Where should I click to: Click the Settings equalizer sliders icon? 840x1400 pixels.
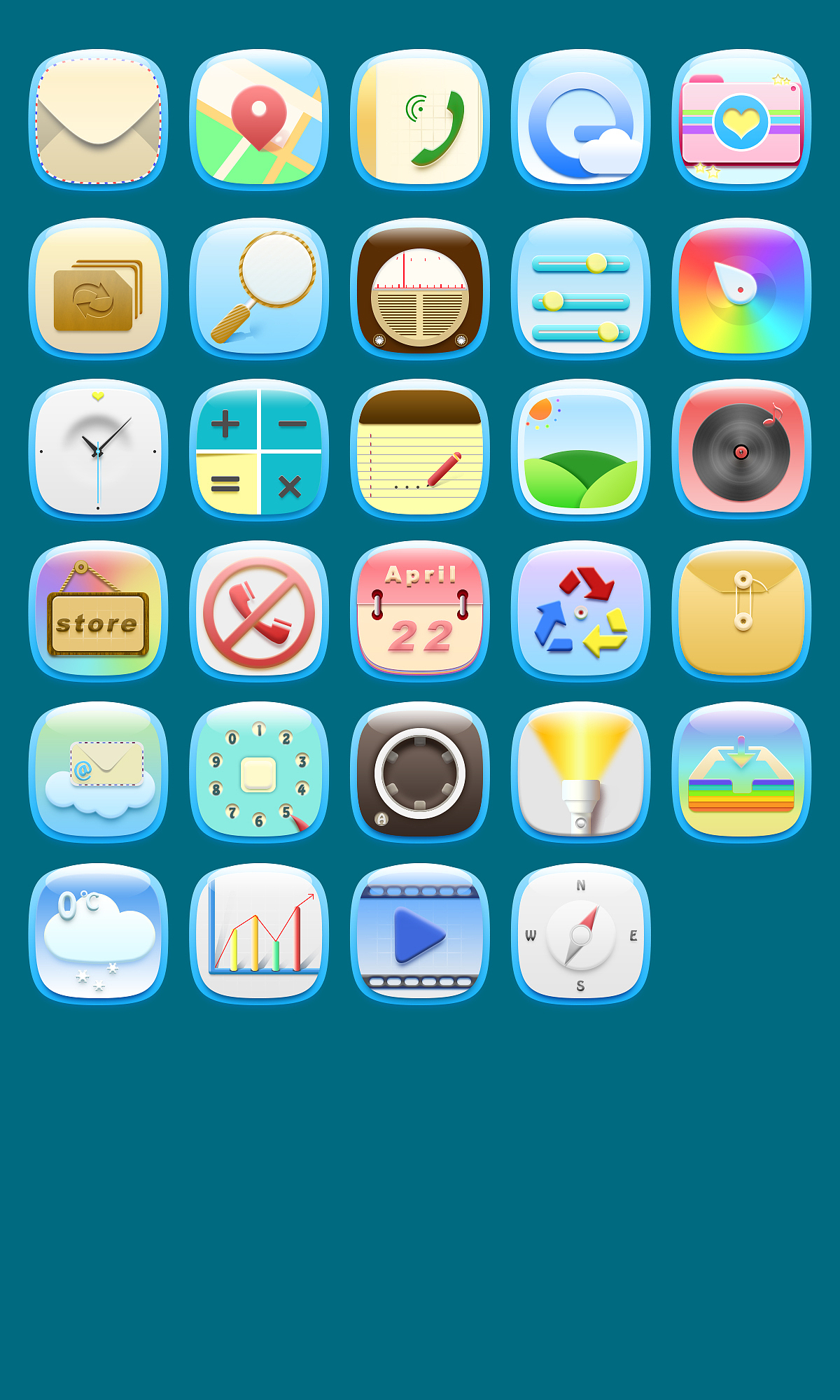(581, 287)
